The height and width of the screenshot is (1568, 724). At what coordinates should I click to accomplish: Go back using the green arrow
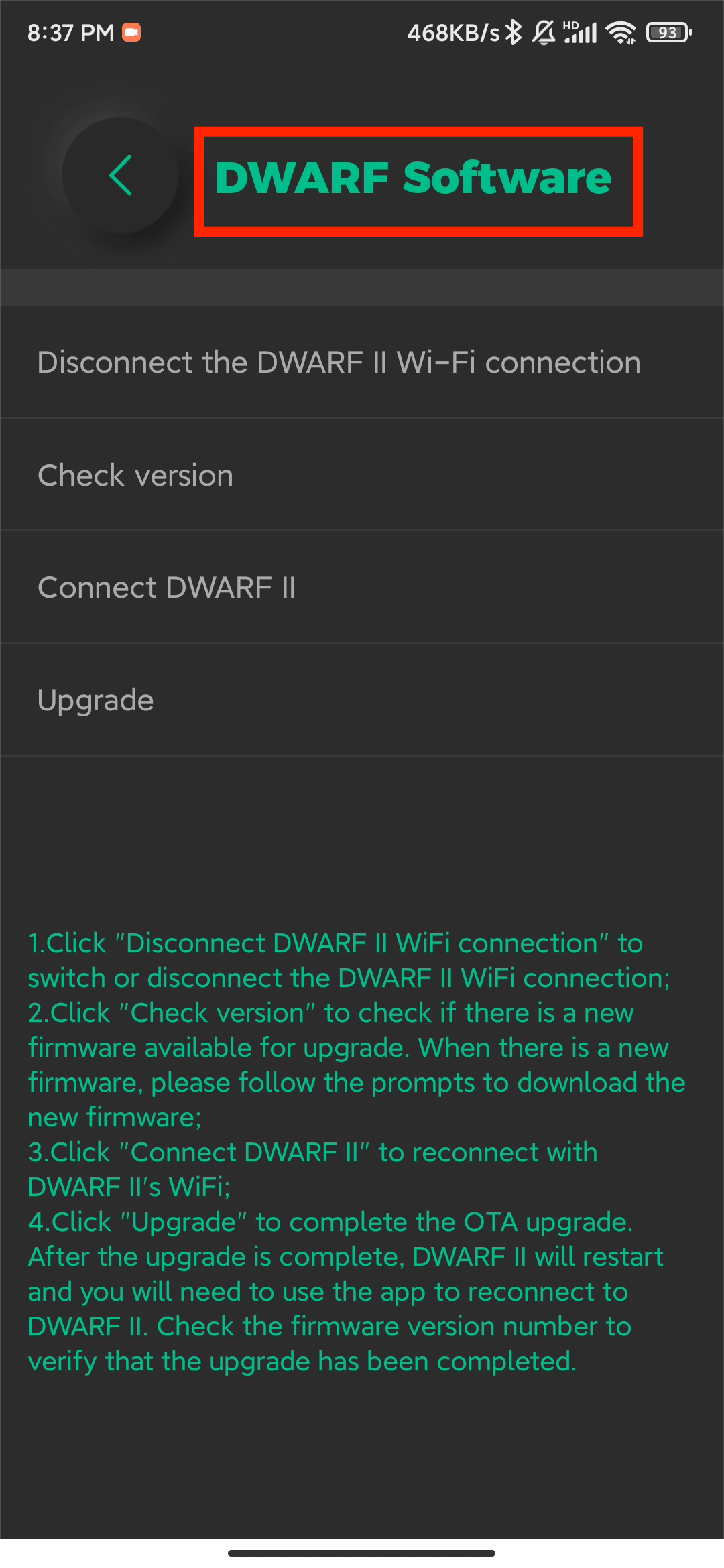121,176
